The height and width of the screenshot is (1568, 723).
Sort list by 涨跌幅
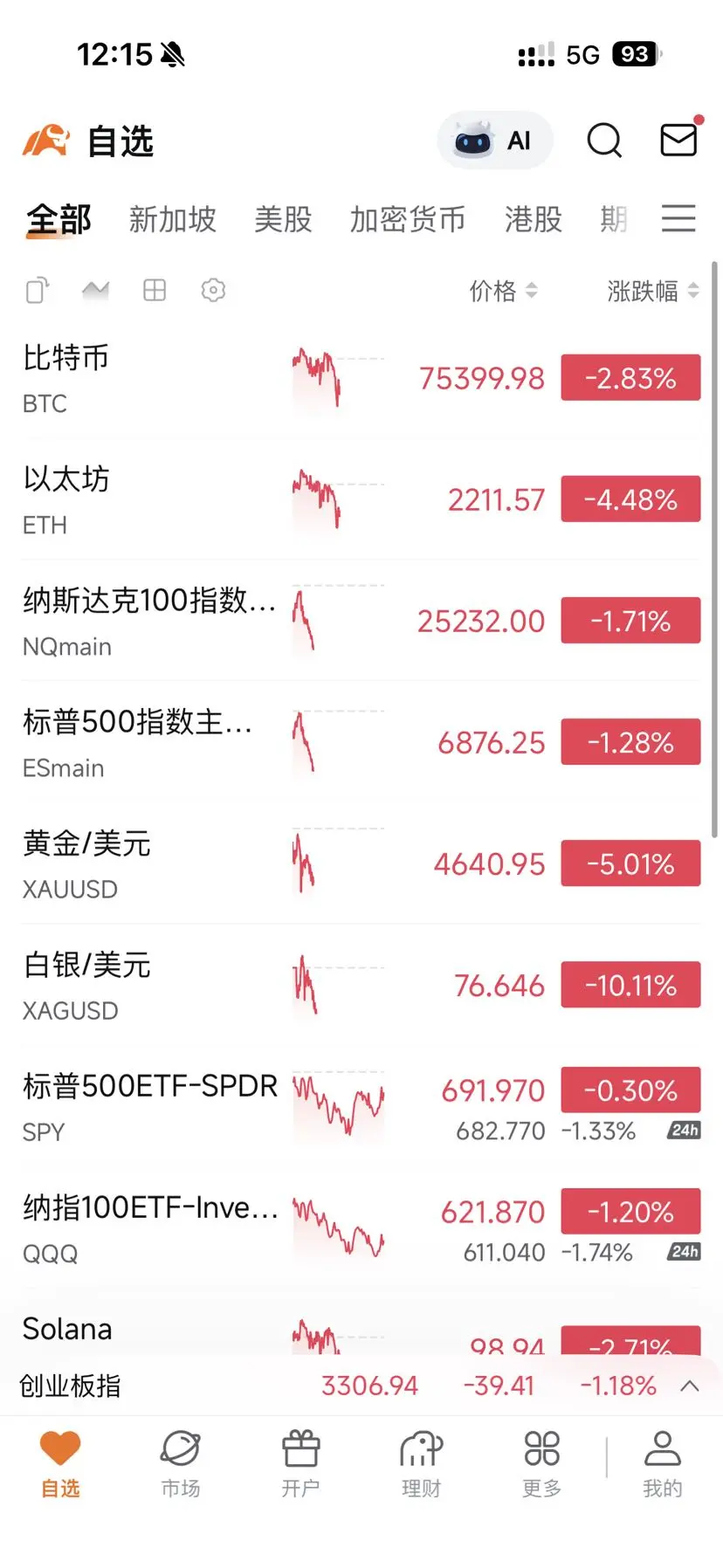[652, 291]
